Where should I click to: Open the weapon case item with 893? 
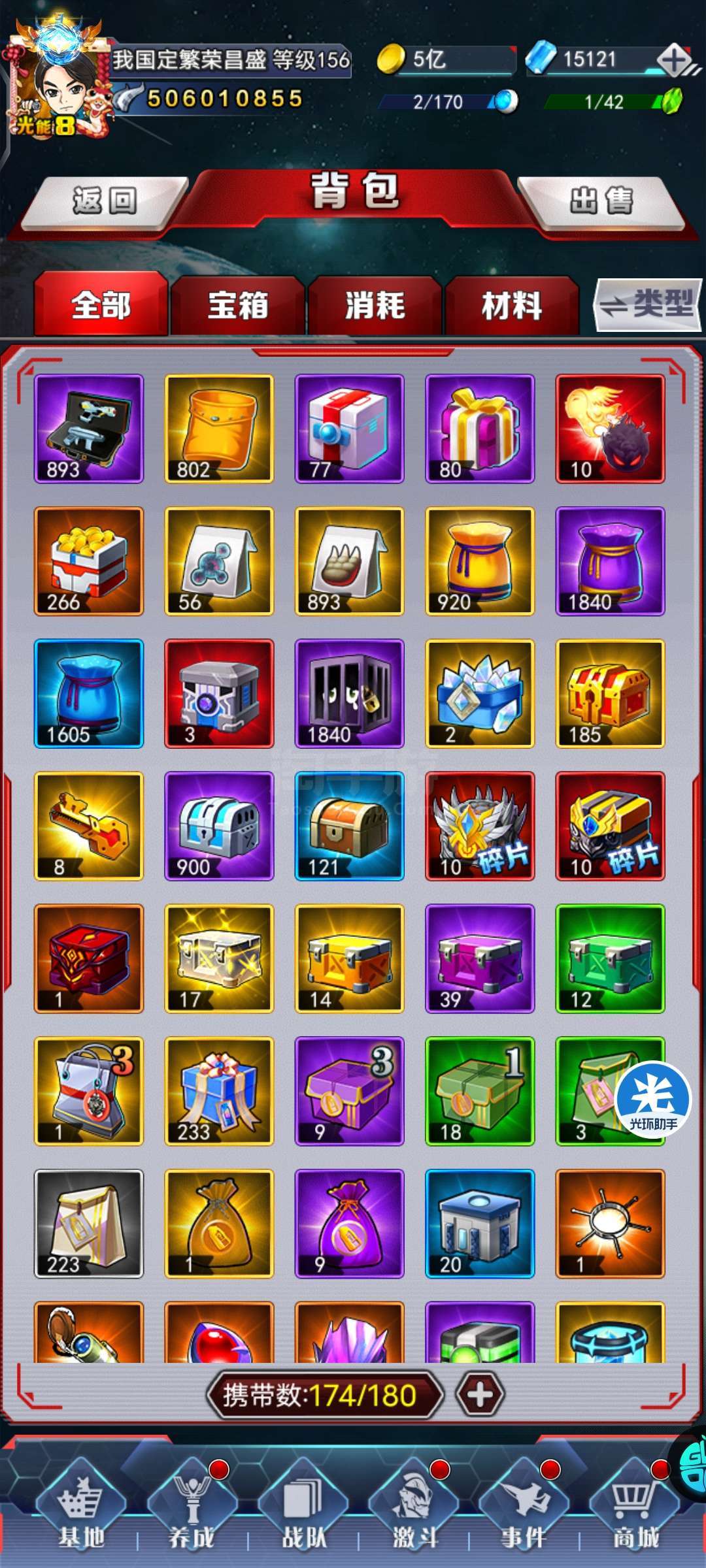pyautogui.click(x=88, y=429)
